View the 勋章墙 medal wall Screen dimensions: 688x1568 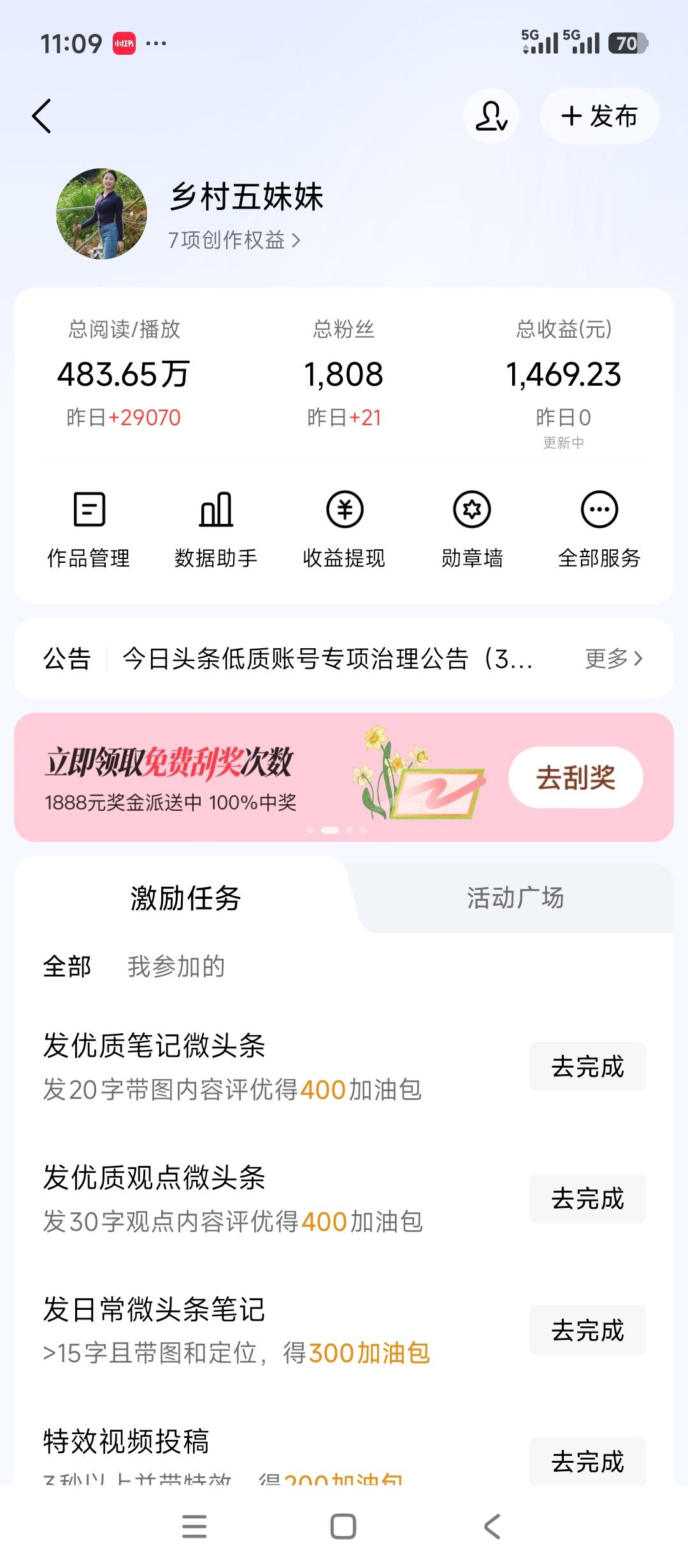point(471,529)
